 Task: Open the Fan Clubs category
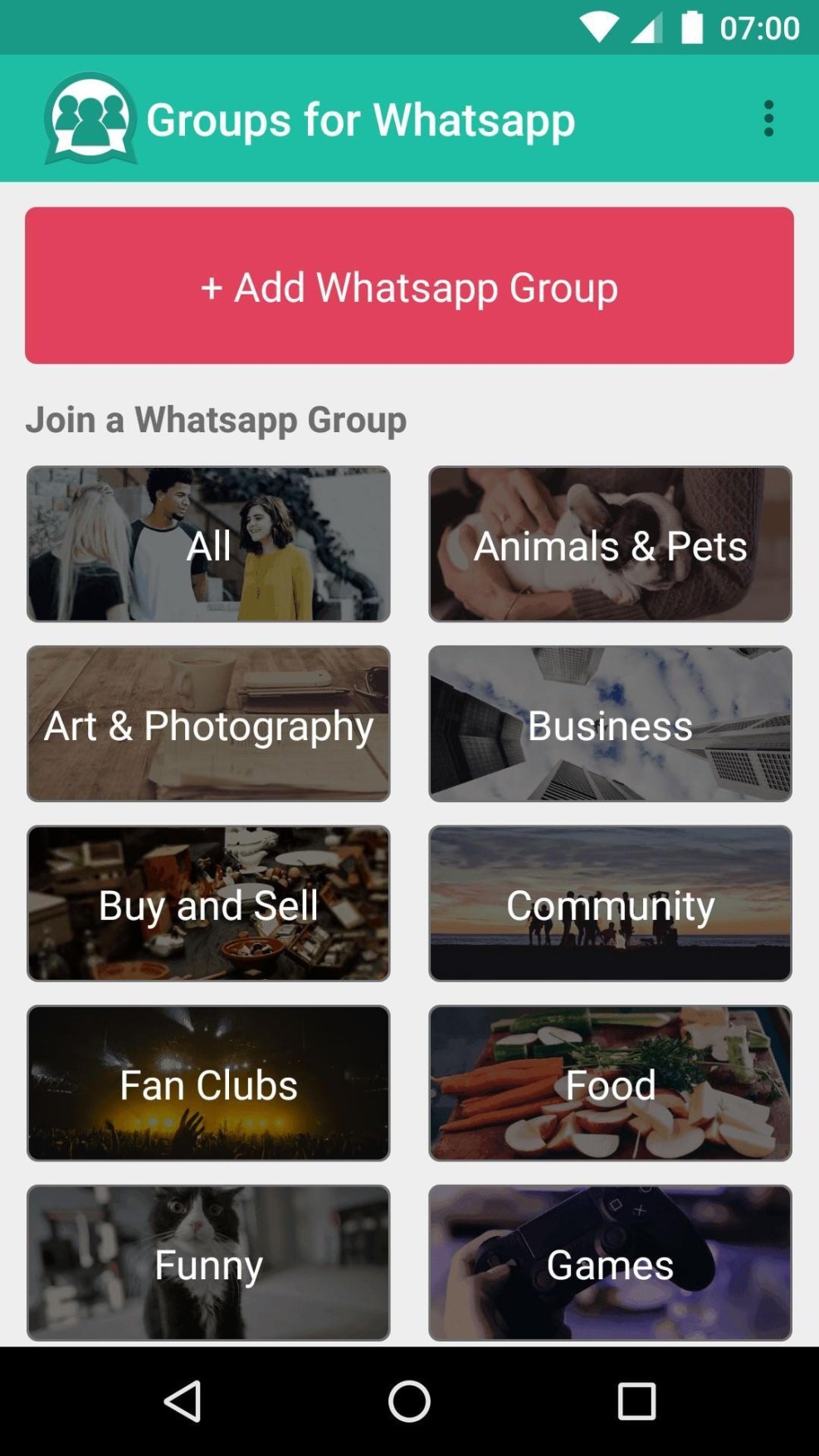pyautogui.click(x=207, y=1083)
